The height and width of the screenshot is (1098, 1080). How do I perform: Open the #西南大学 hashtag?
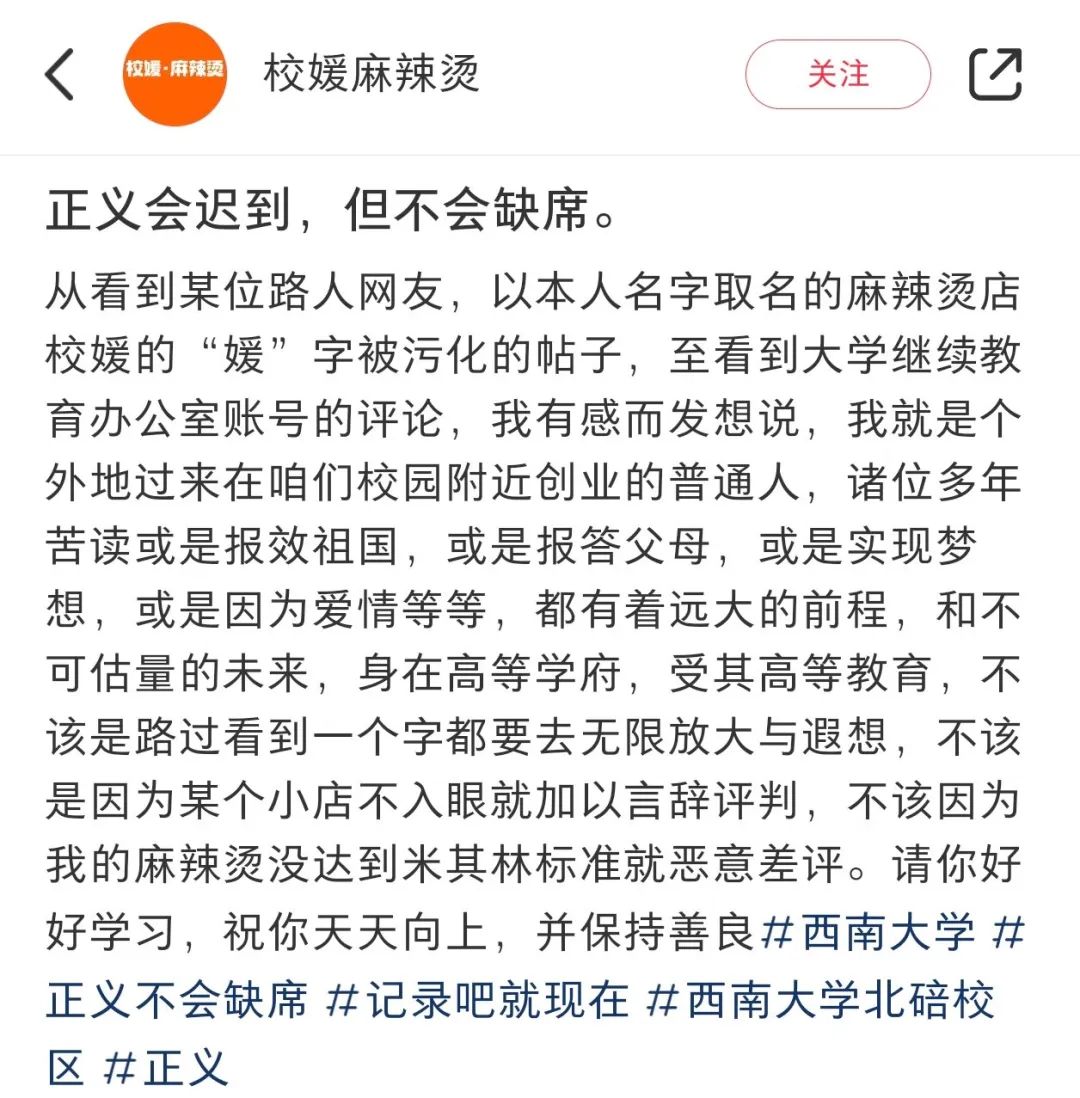pyautogui.click(x=868, y=934)
